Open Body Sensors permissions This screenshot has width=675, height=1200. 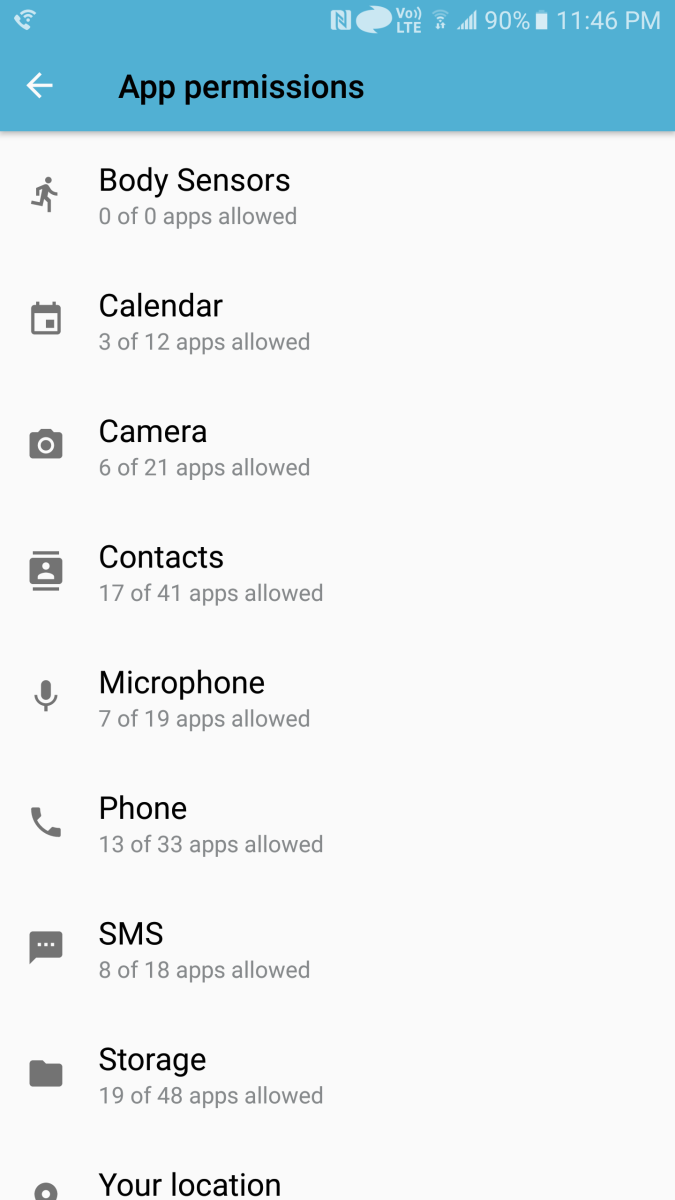(195, 196)
